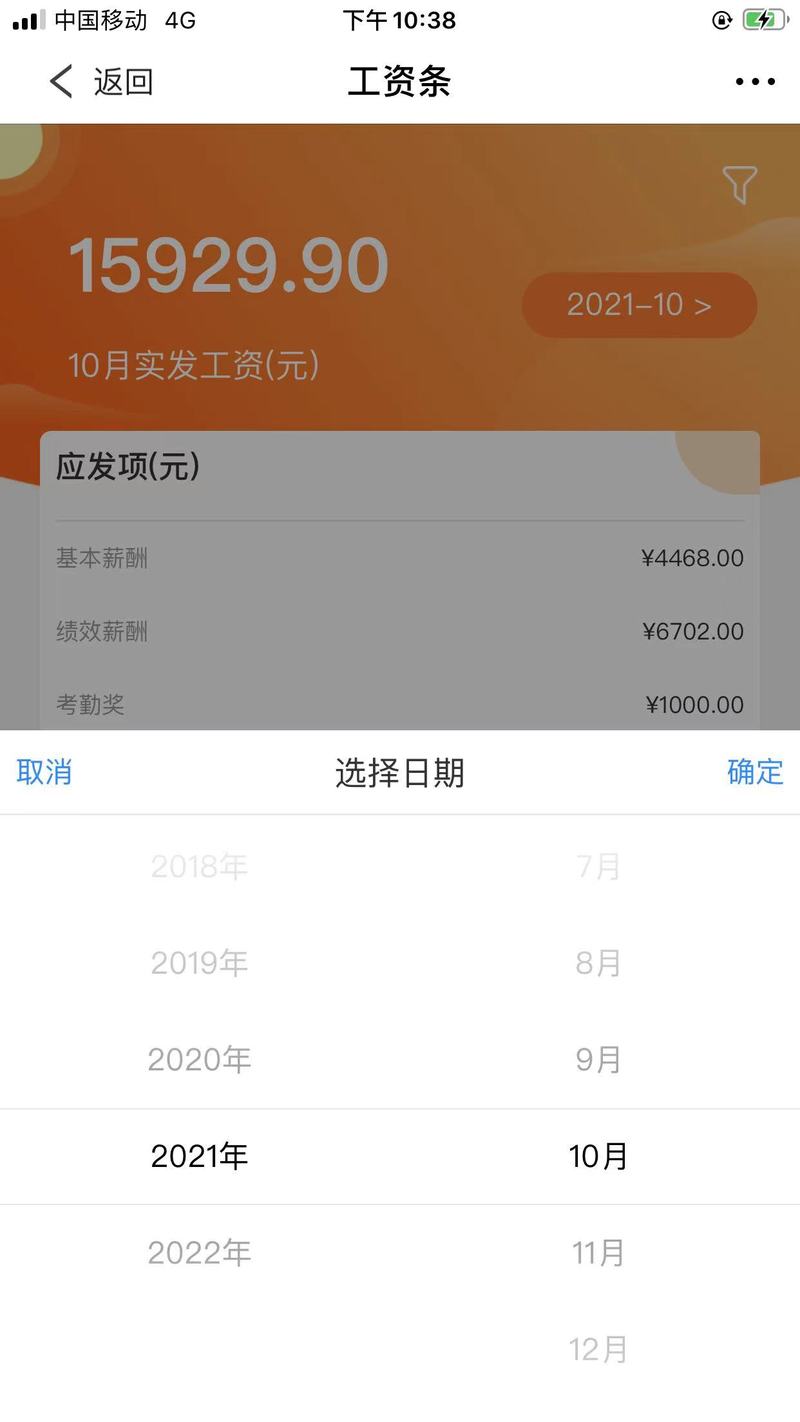The height and width of the screenshot is (1422, 800).
Task: Open the three-dot overflow menu
Action: (x=755, y=82)
